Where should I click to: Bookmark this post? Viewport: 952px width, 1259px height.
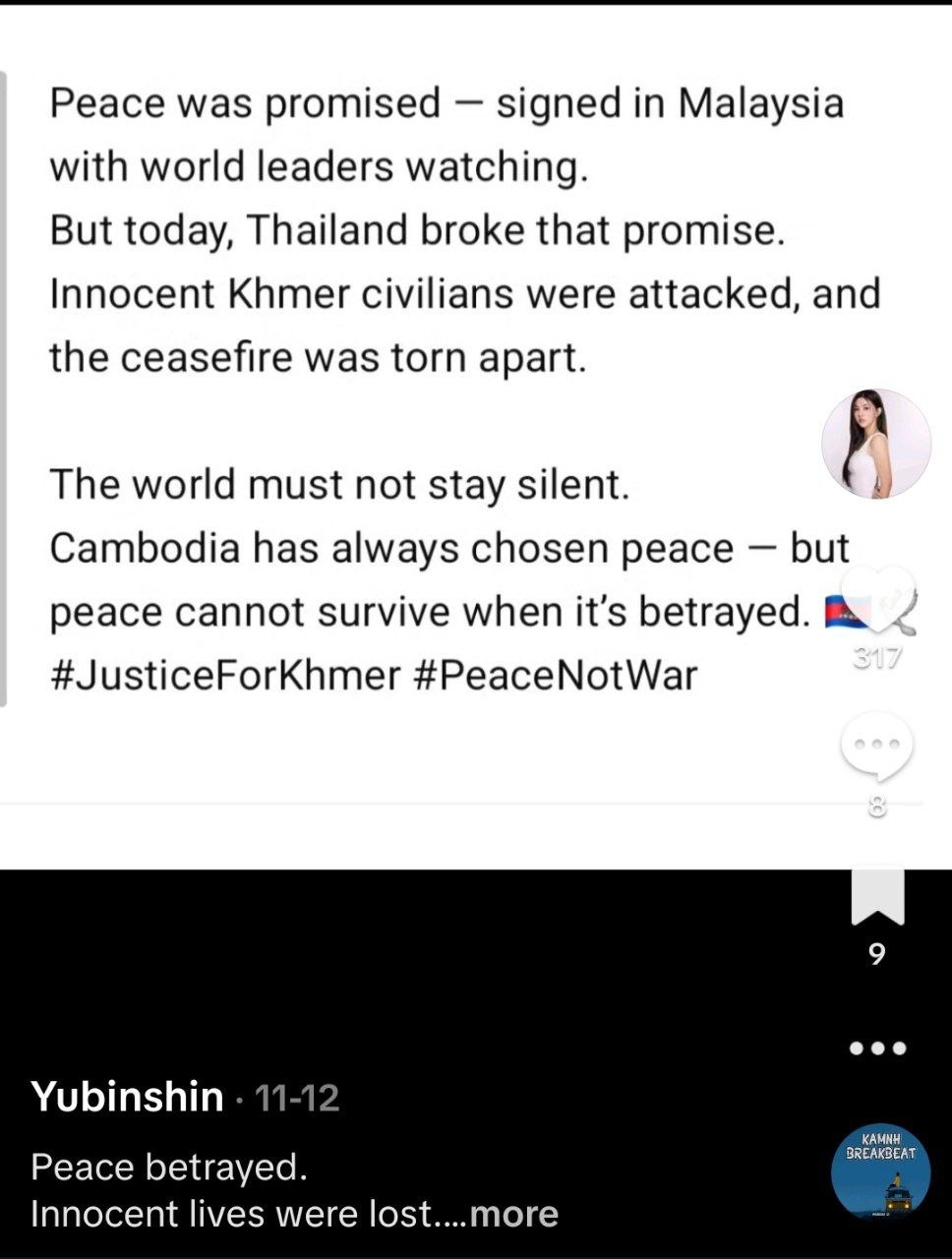click(x=877, y=896)
